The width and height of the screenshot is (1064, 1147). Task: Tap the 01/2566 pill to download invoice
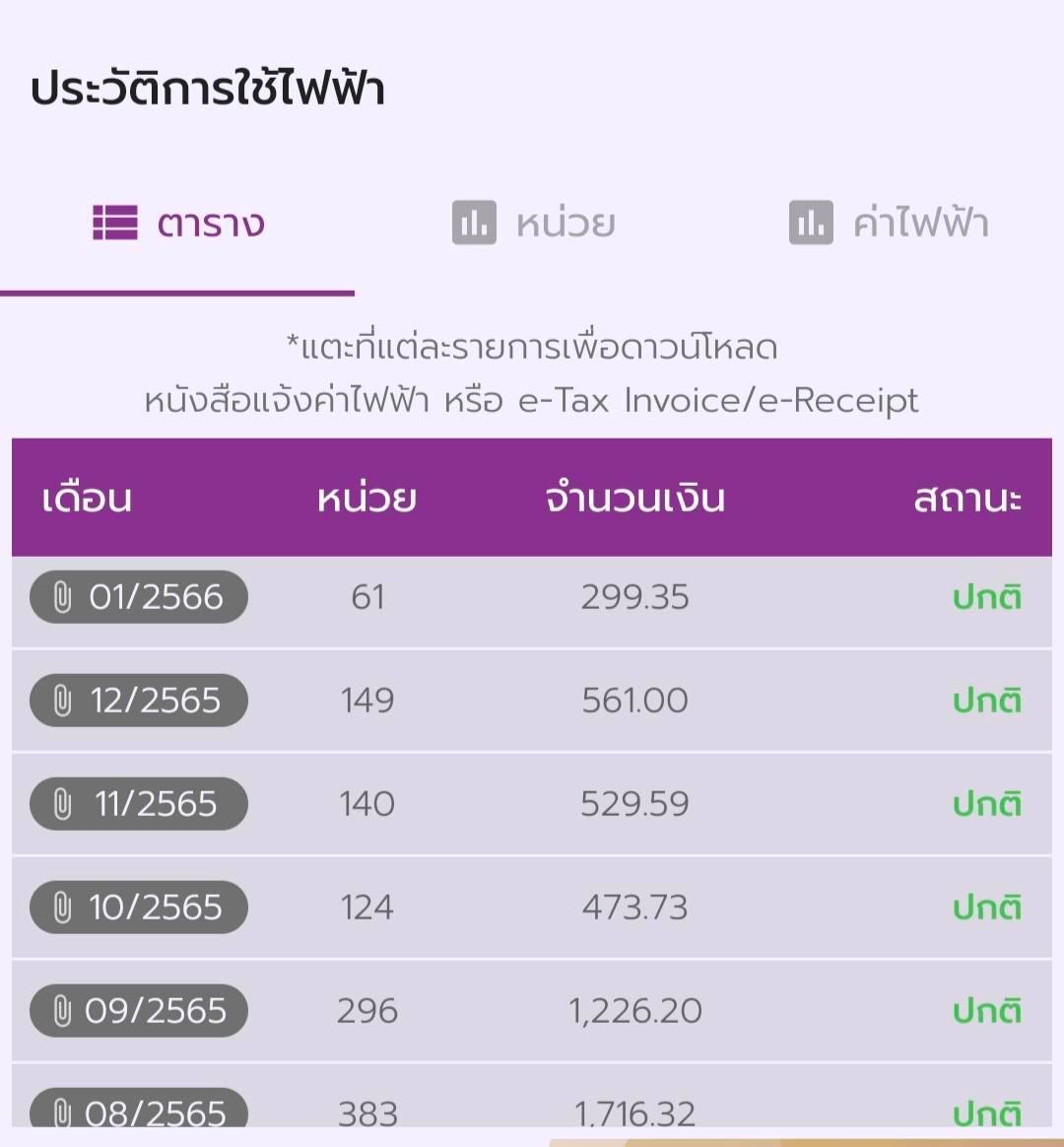click(138, 596)
